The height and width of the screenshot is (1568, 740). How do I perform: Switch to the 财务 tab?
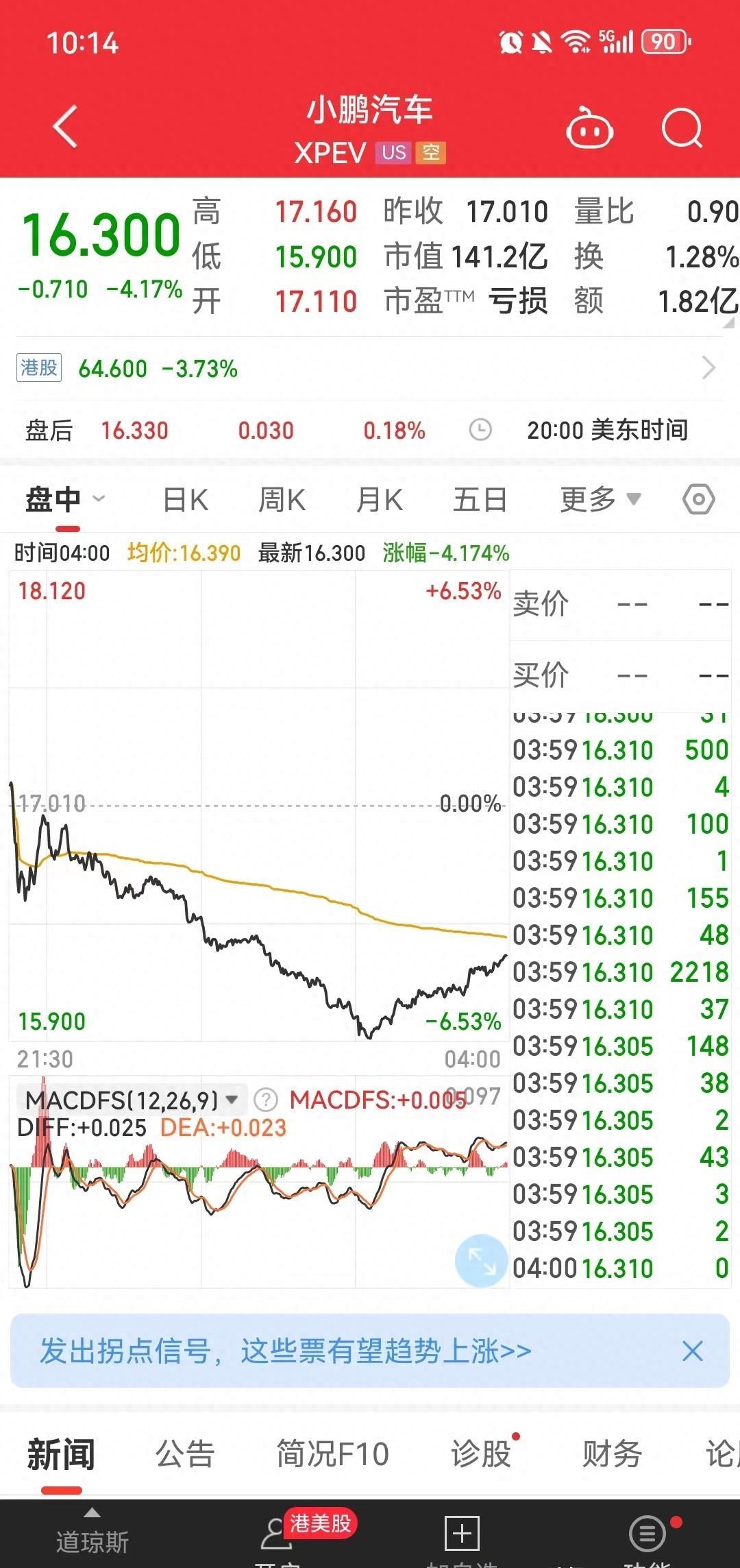[x=612, y=1454]
